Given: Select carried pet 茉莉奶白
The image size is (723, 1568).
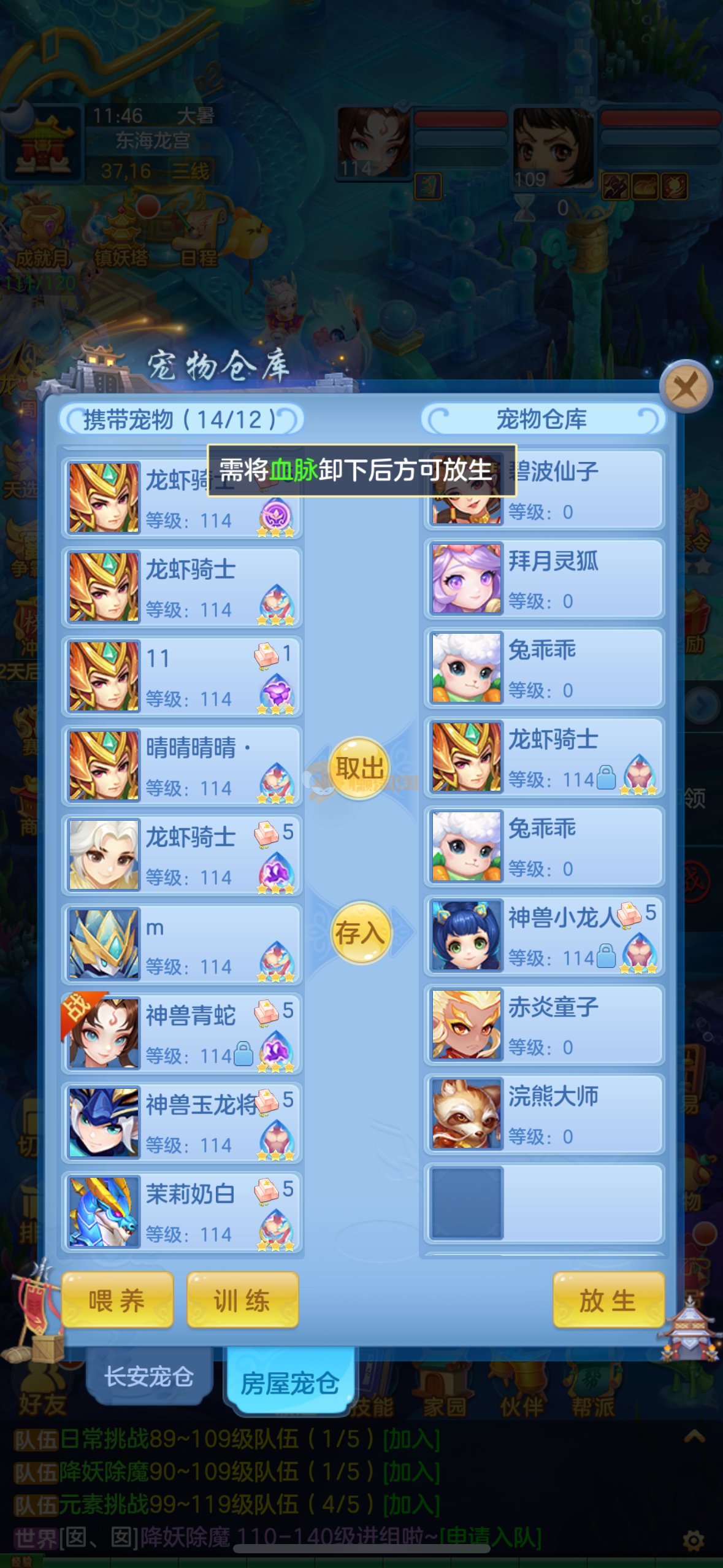Looking at the screenshot, I should [x=182, y=1212].
